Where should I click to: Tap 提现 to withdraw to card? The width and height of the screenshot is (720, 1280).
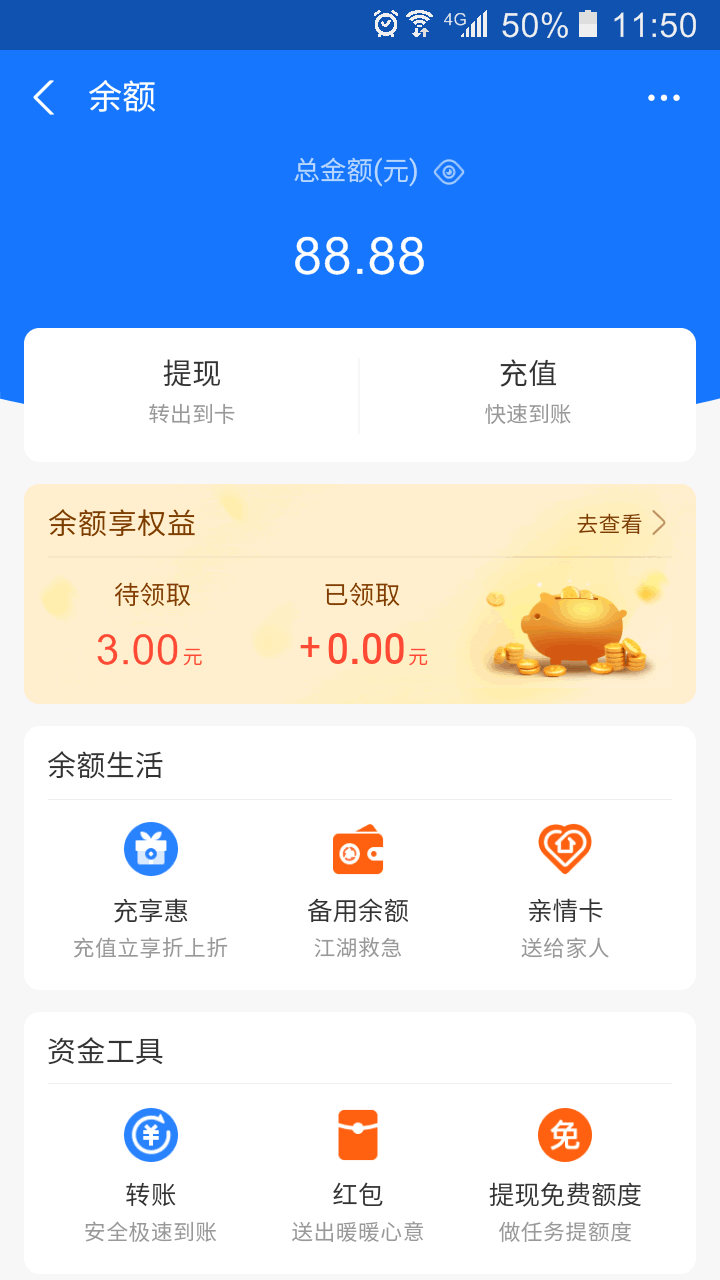(x=192, y=391)
